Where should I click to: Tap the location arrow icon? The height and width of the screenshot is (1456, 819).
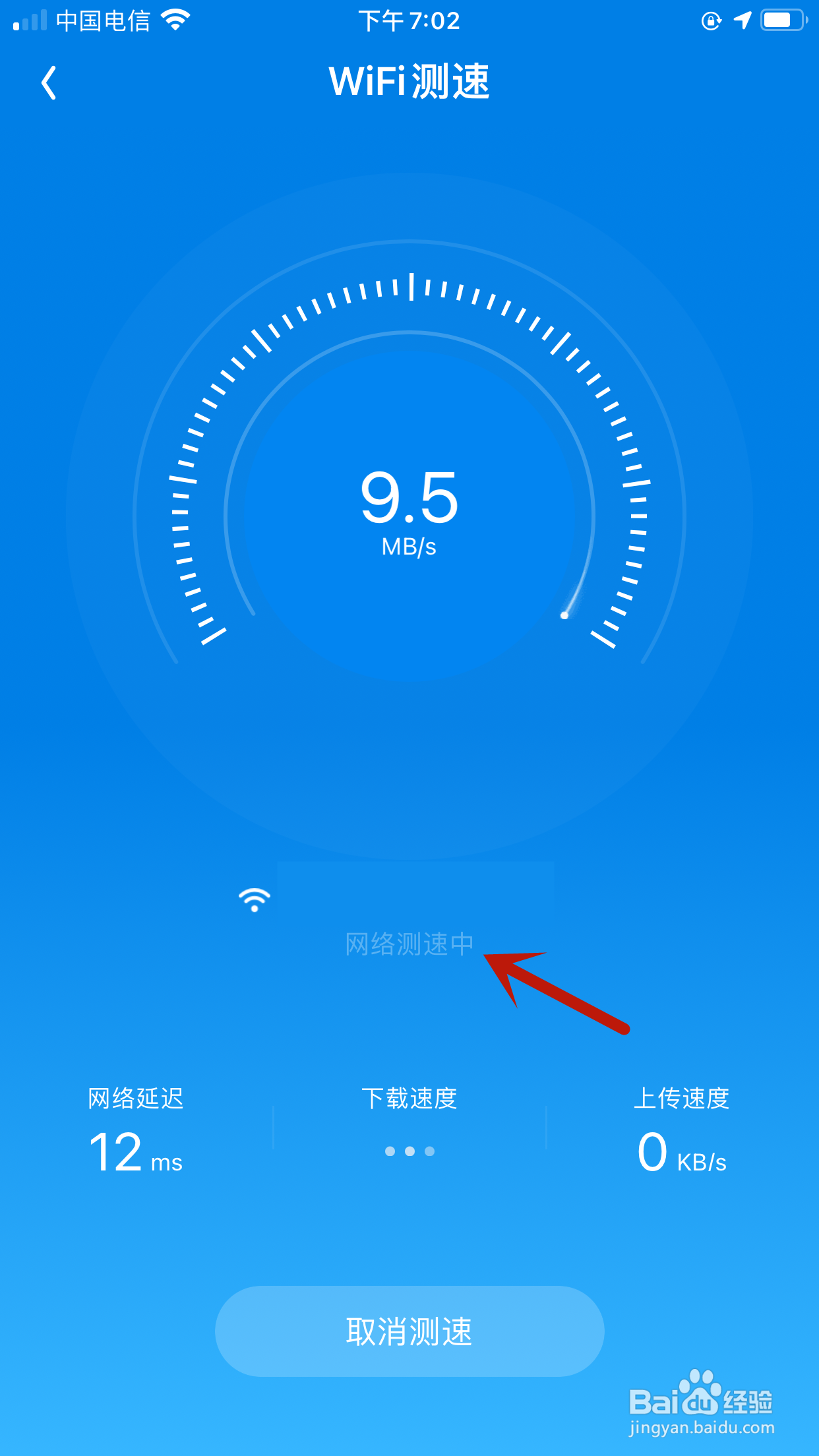tap(744, 21)
